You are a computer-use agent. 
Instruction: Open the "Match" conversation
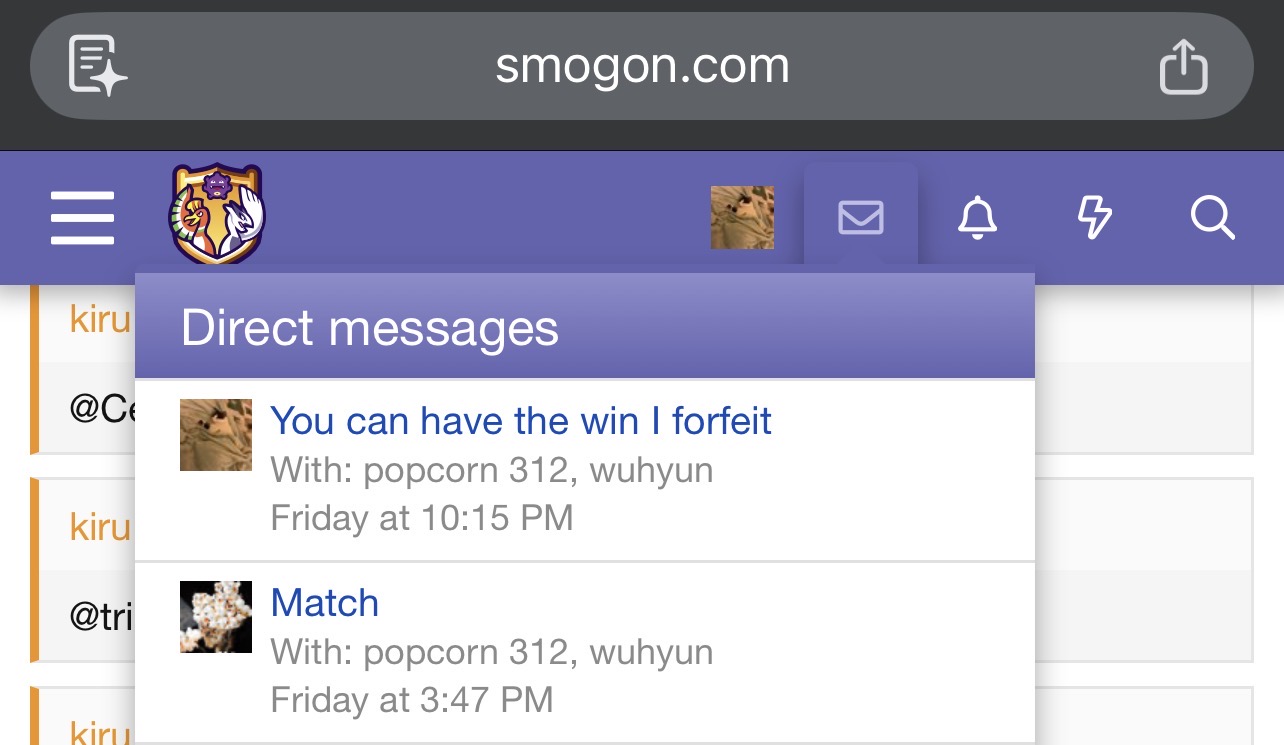[x=324, y=603]
